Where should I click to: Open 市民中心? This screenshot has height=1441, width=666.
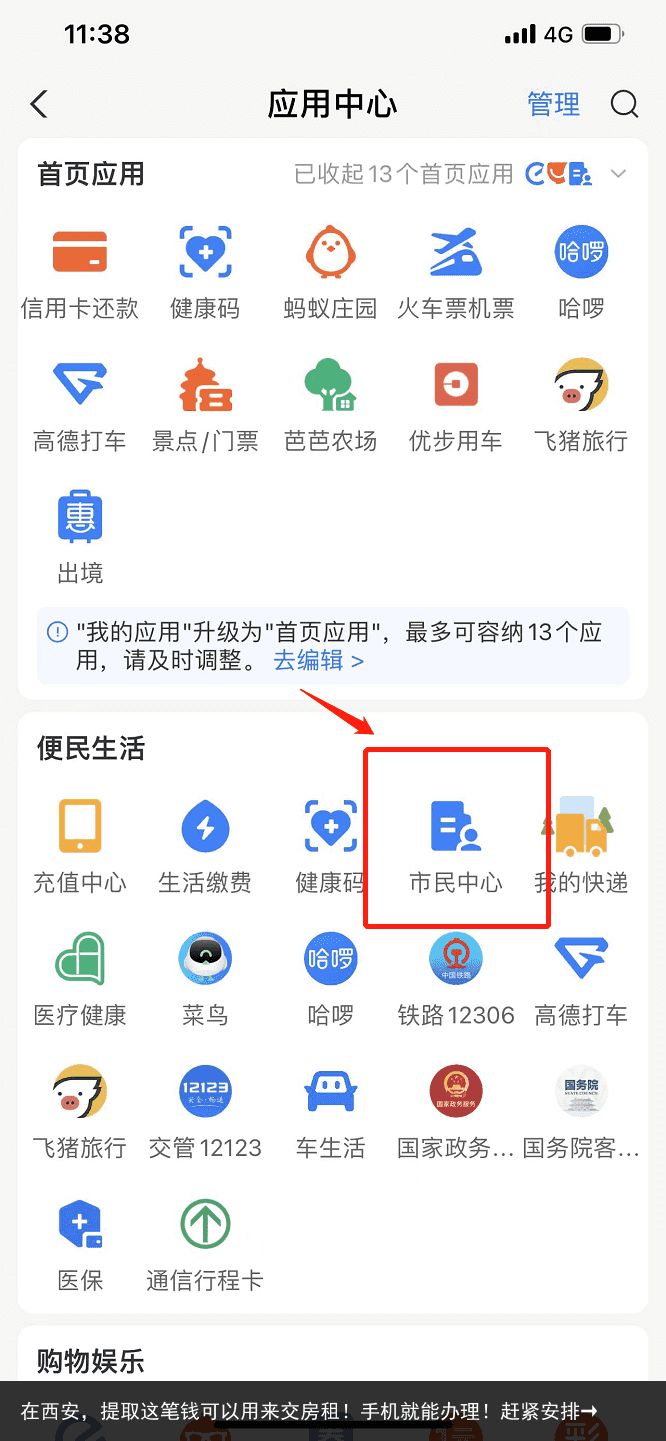pos(455,845)
